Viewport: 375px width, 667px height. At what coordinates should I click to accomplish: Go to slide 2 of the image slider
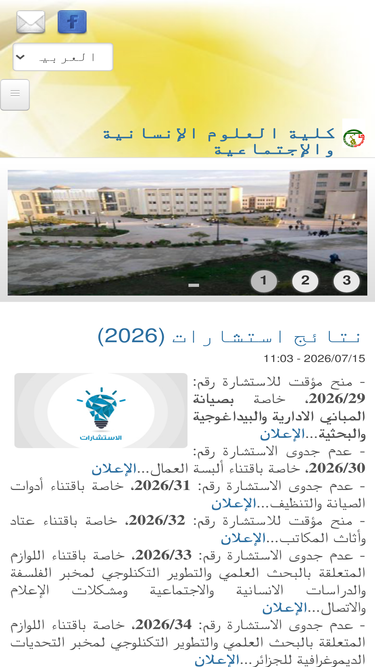pyautogui.click(x=305, y=281)
